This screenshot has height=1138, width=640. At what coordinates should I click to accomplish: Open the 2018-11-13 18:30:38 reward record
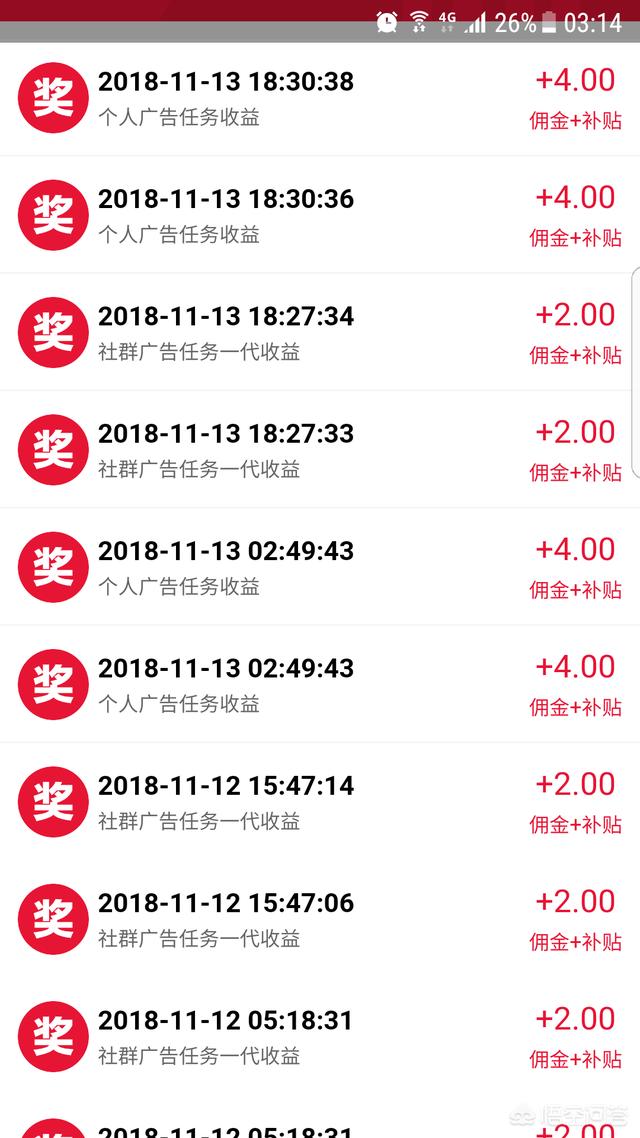[320, 98]
